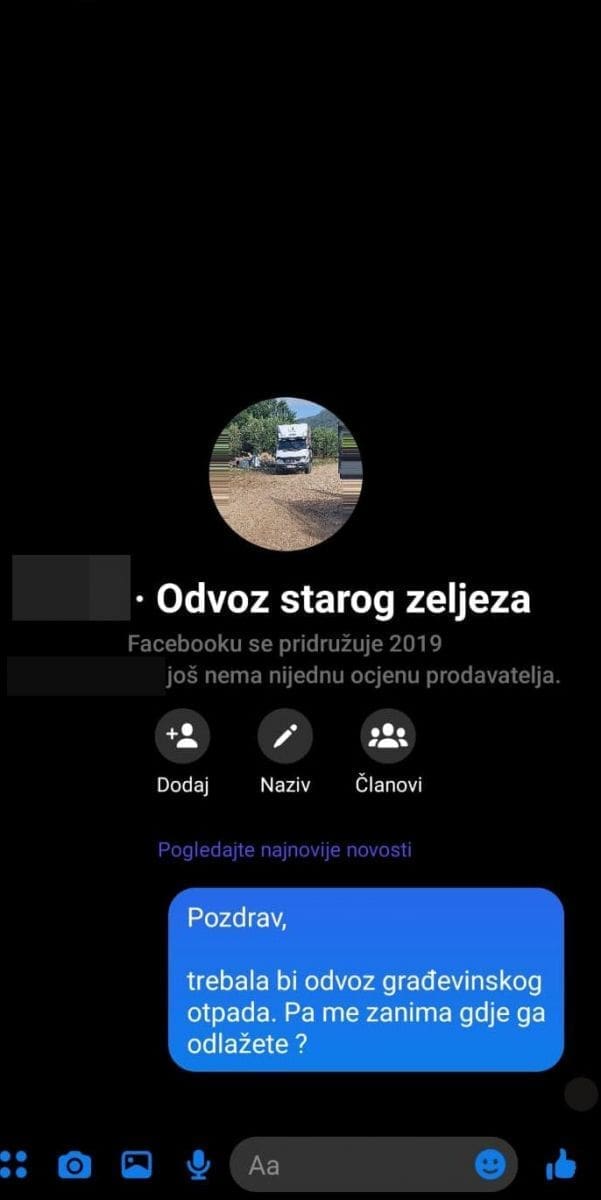Viewport: 601px width, 1200px height.
Task: Open the camera to take a photo
Action: point(74,1164)
